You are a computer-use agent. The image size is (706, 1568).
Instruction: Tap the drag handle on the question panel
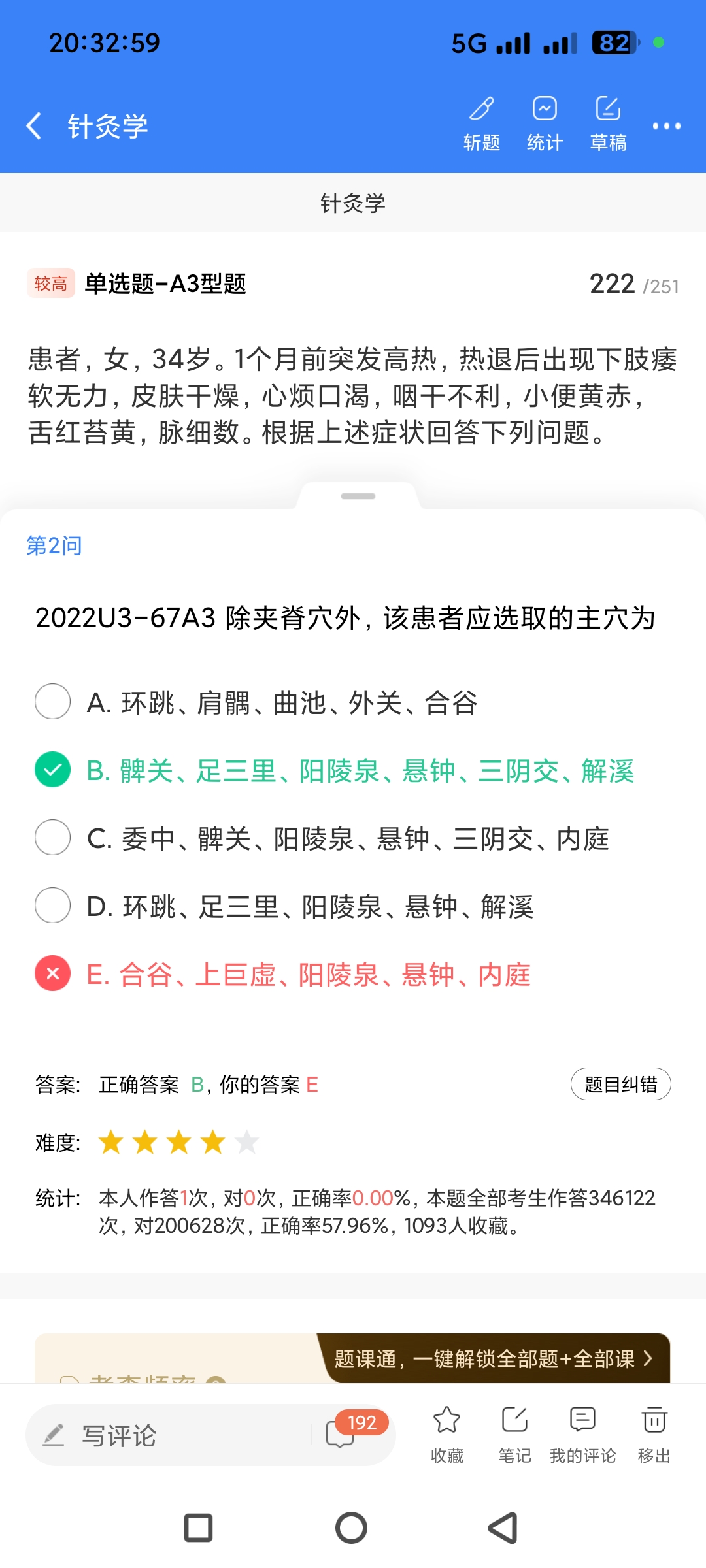point(358,497)
